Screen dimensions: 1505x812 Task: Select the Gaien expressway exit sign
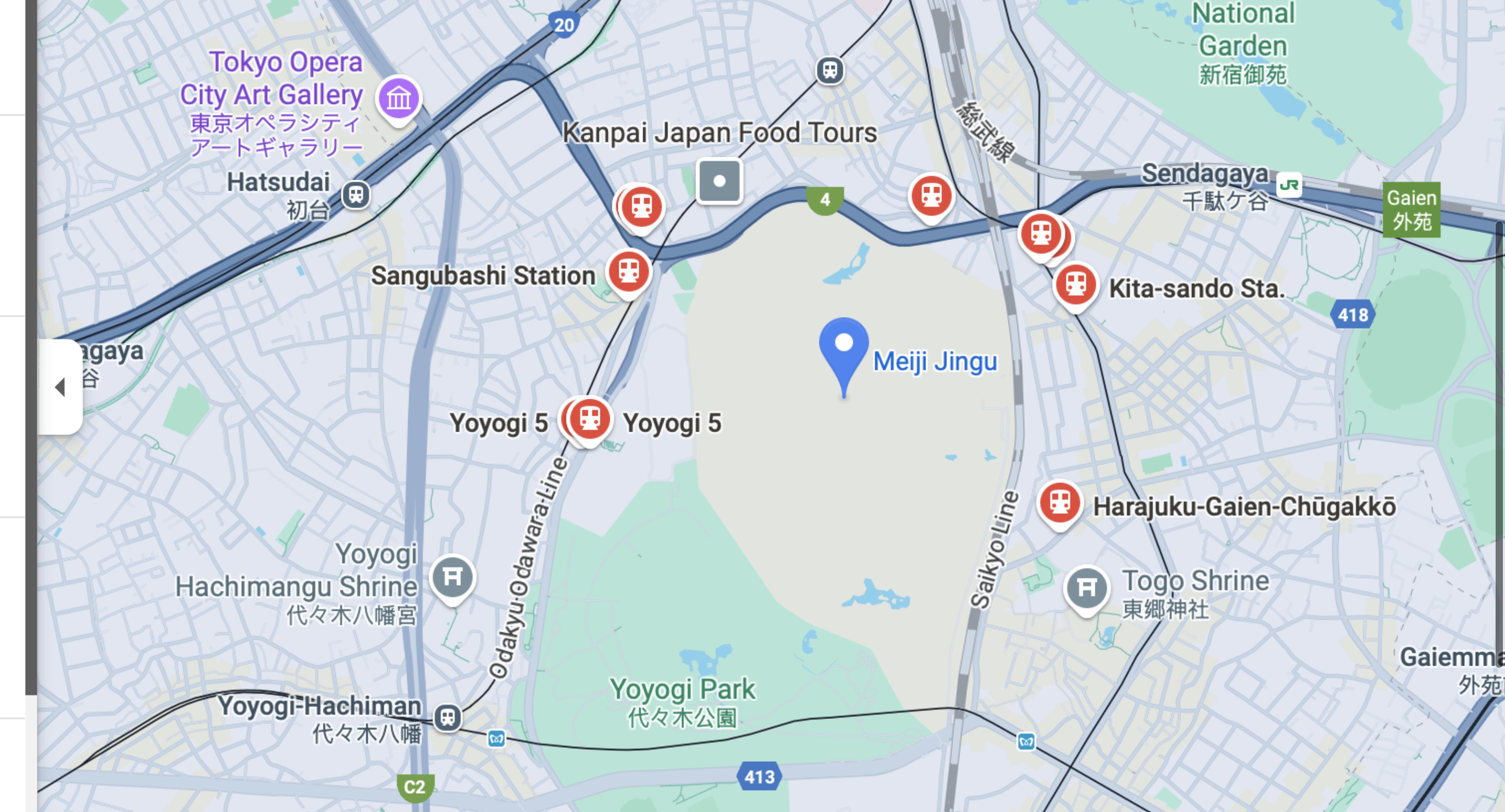(x=1411, y=210)
